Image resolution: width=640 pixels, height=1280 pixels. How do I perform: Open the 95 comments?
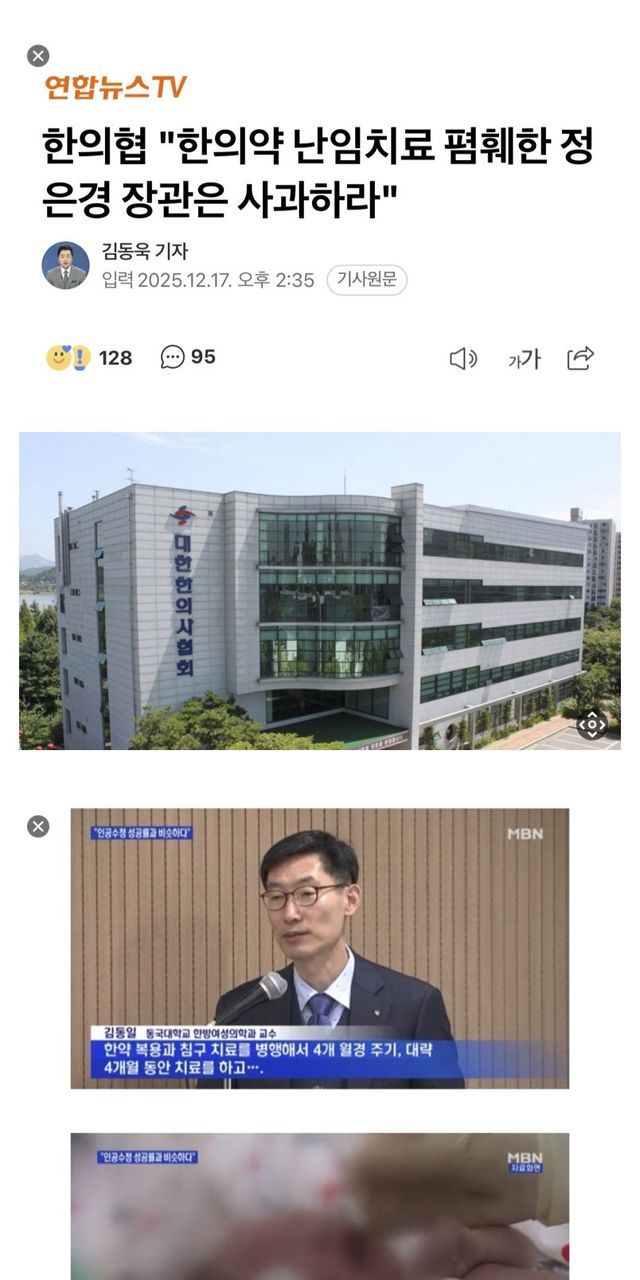click(188, 357)
